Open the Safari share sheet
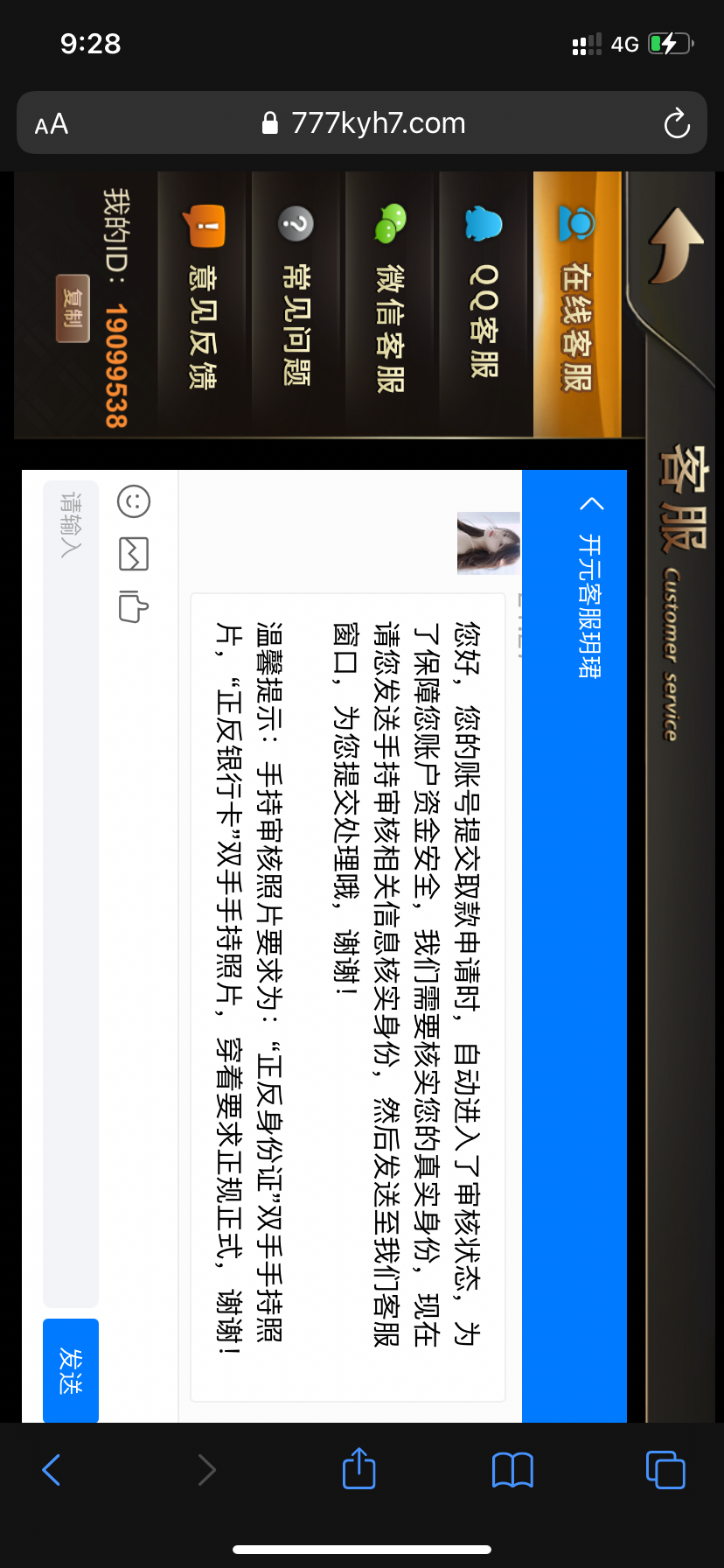Viewport: 724px width, 1568px height. click(x=358, y=1469)
